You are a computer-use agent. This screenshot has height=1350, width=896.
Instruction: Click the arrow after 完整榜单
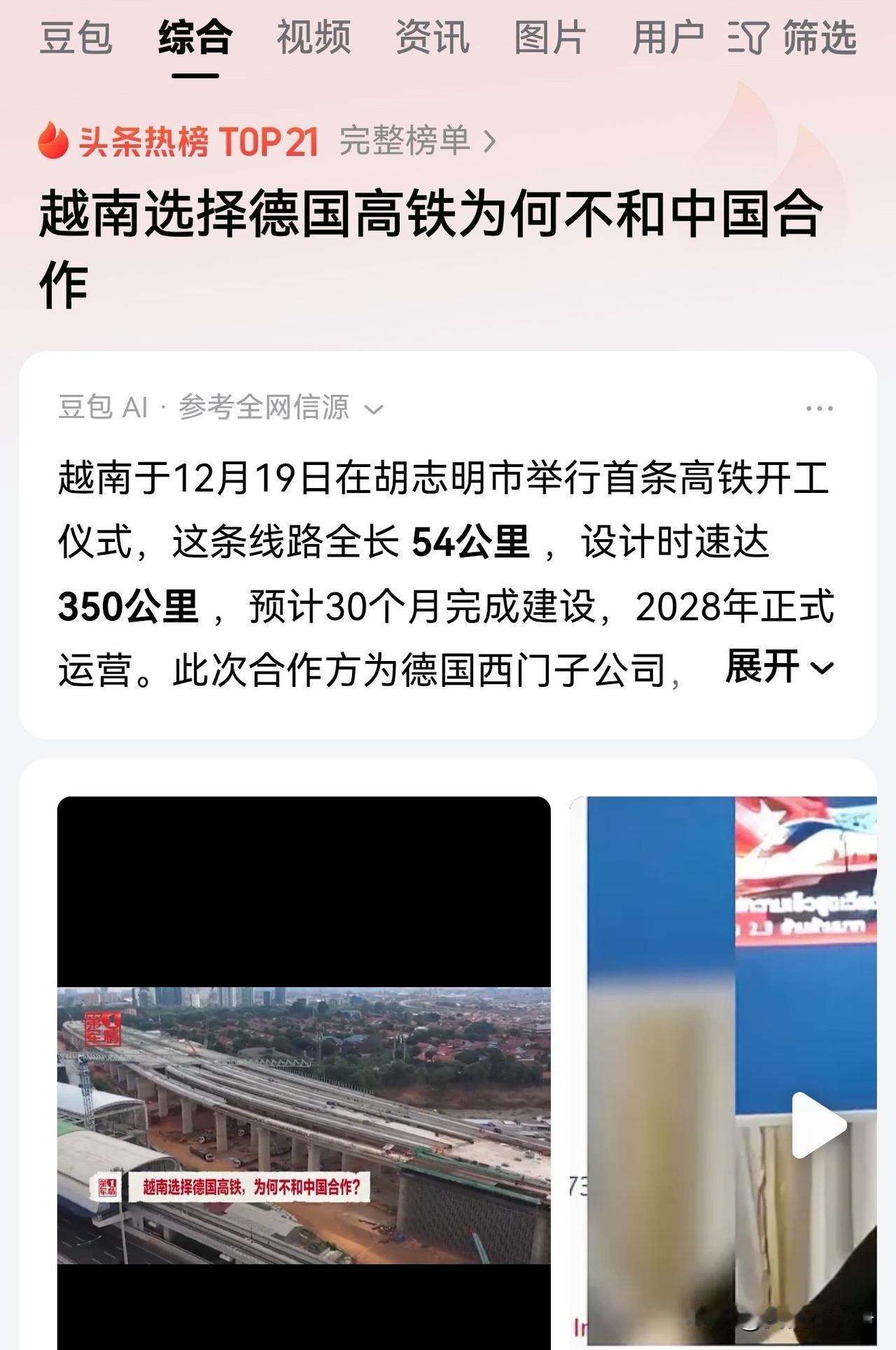[488, 141]
